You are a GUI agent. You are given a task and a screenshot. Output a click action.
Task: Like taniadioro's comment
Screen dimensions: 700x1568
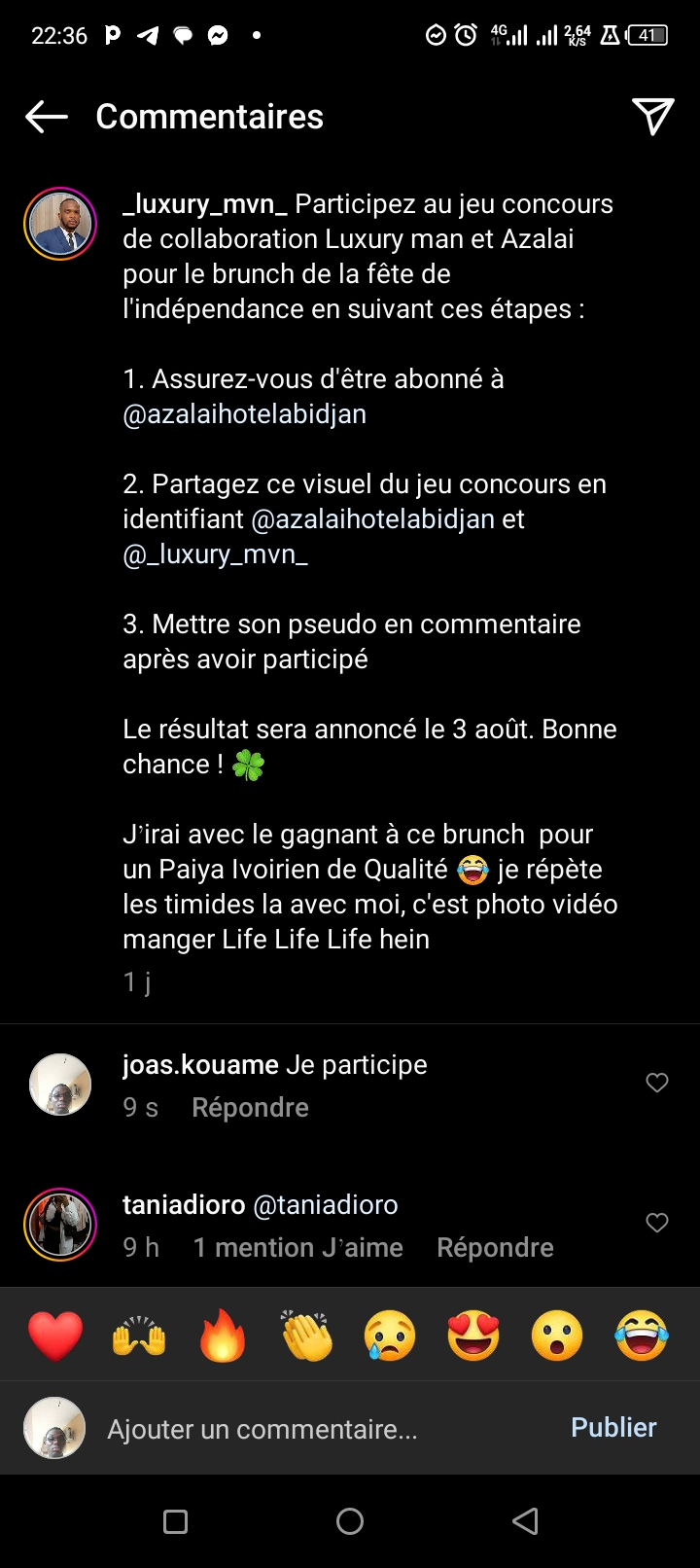[657, 1223]
